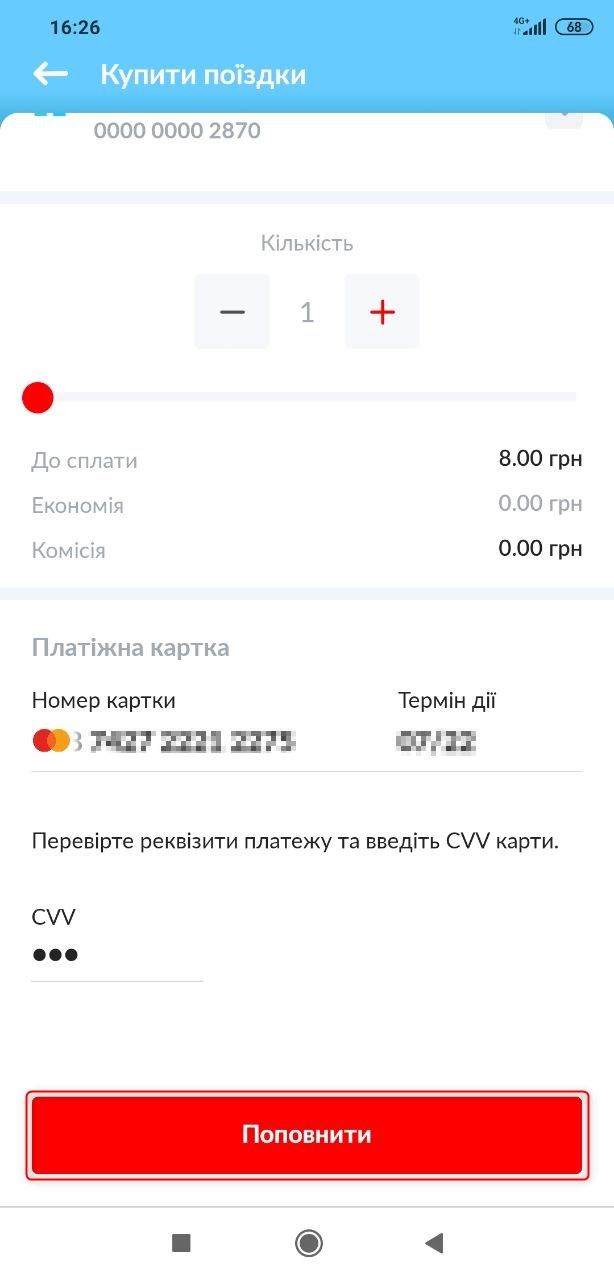Decrease trip quantity with minus button

232,312
